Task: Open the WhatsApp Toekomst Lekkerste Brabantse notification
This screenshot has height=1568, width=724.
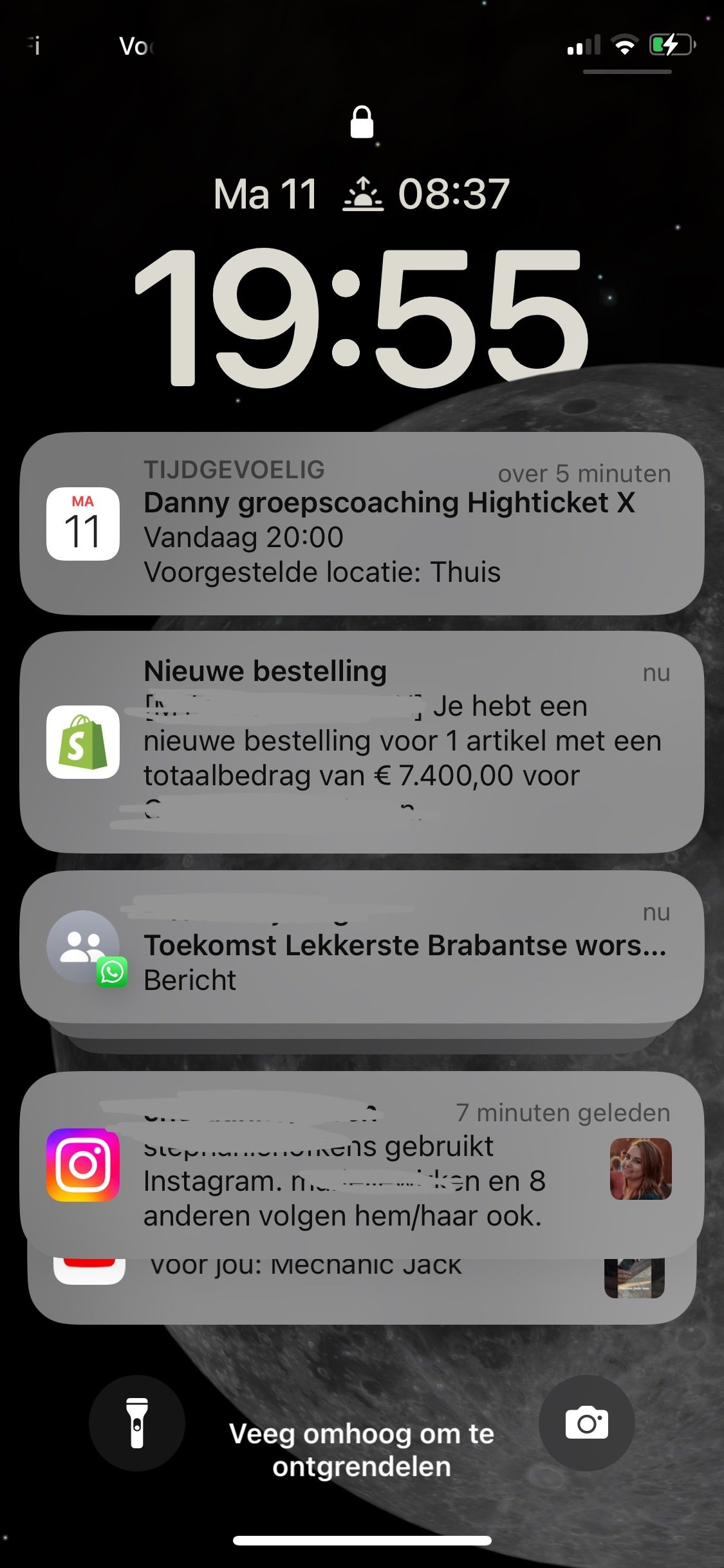Action: tap(362, 946)
